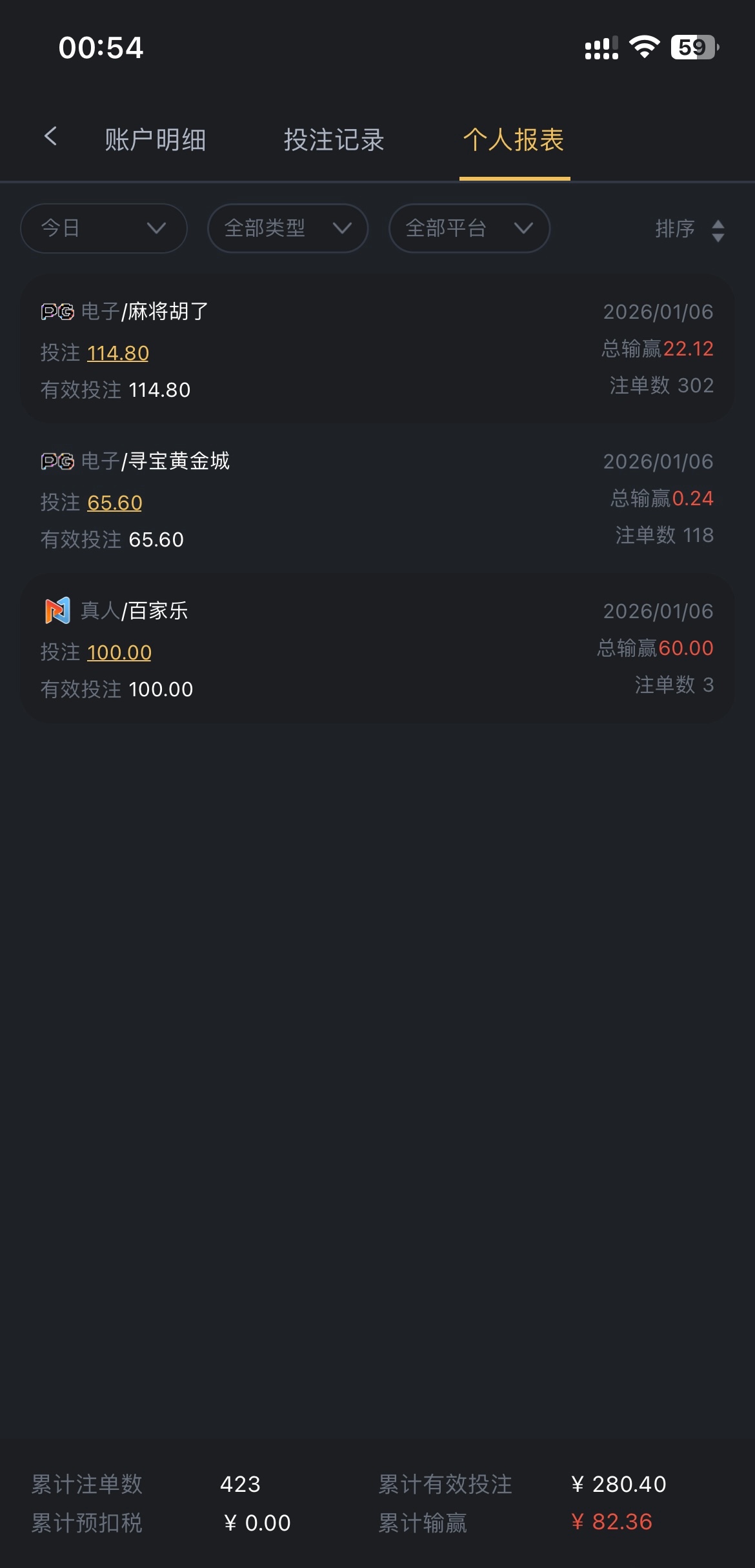The width and height of the screenshot is (755, 1568).
Task: Switch to the 投注记录 tab
Action: [x=334, y=140]
